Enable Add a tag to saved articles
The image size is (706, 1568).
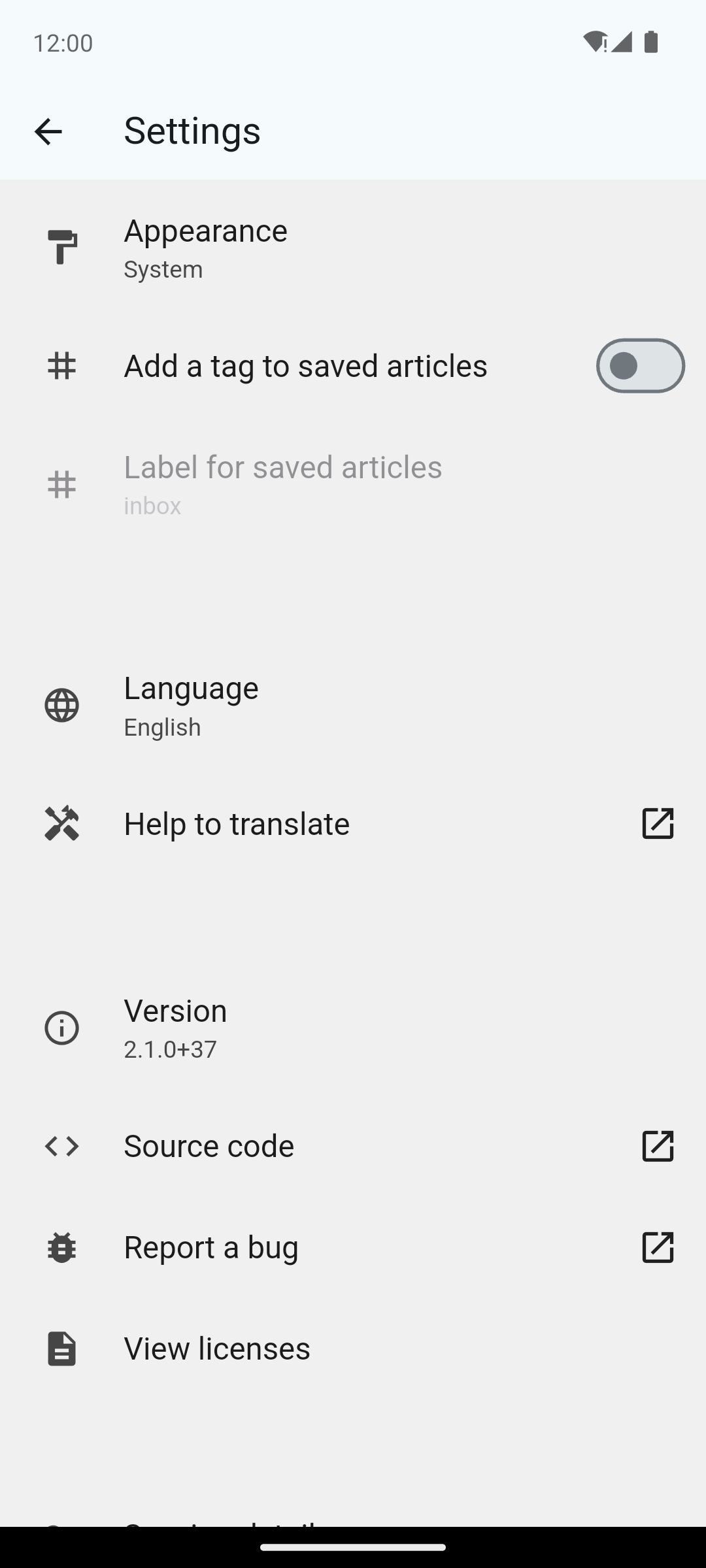click(639, 366)
